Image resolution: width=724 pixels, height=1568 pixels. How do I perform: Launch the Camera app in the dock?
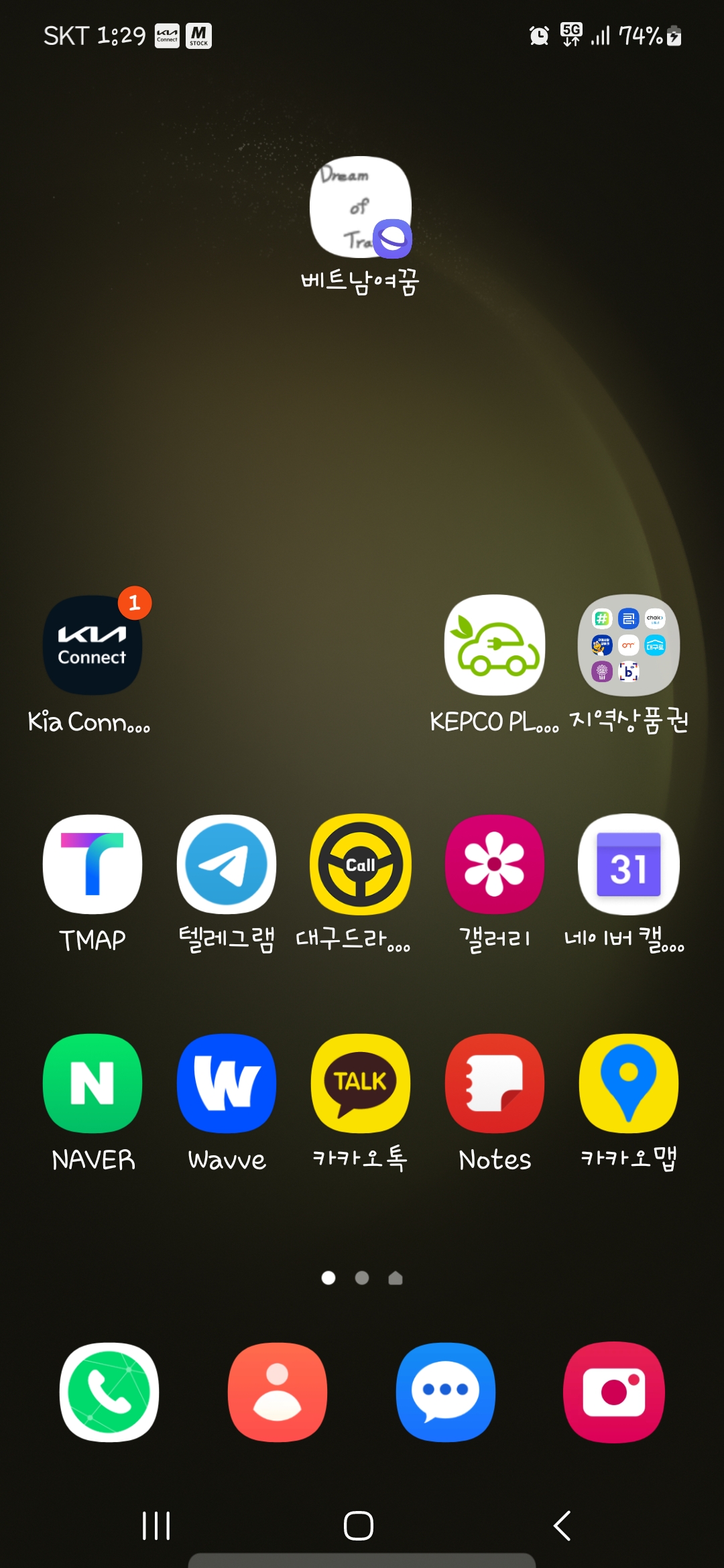pyautogui.click(x=613, y=1392)
